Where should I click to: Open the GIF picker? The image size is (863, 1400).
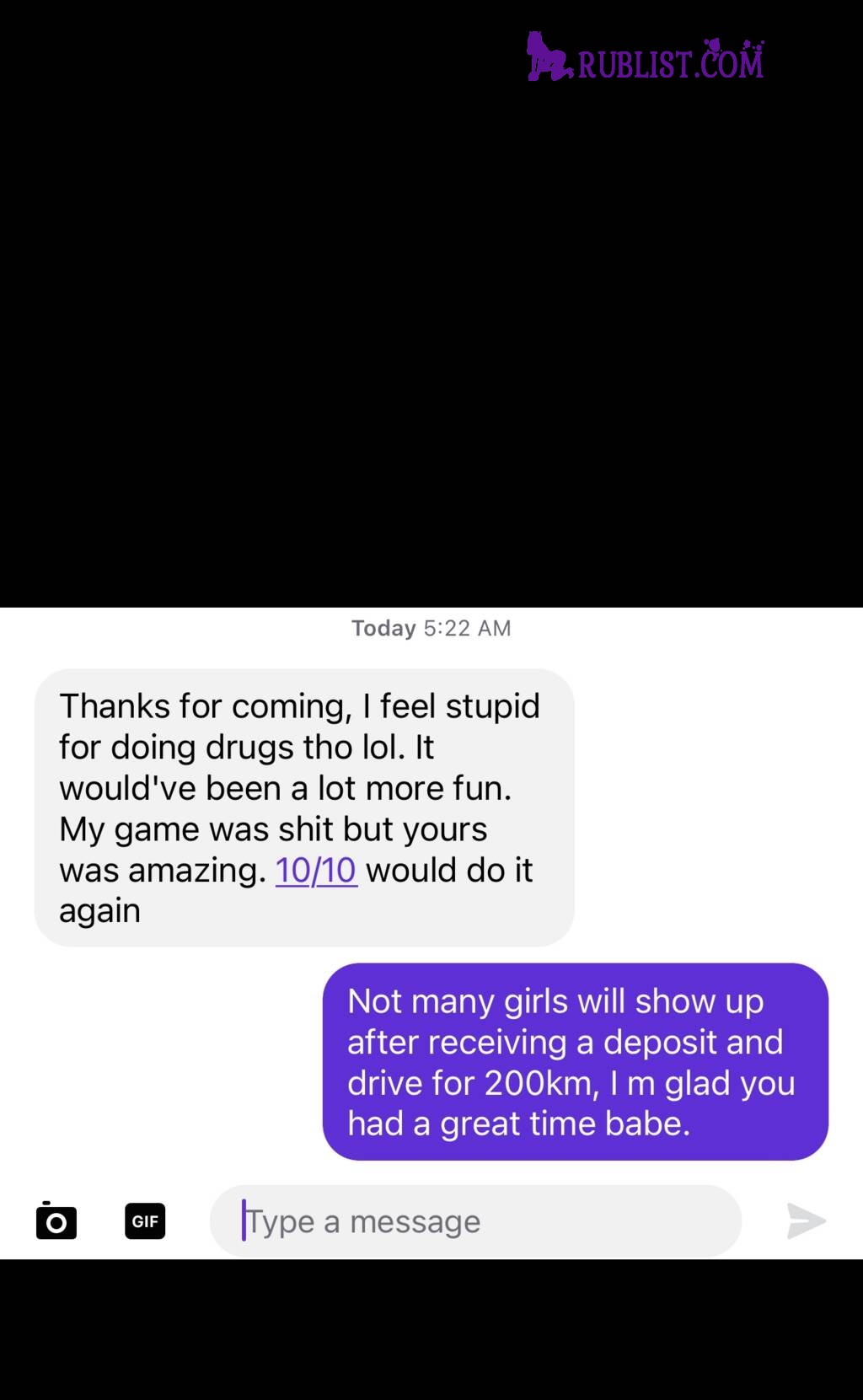(145, 1220)
